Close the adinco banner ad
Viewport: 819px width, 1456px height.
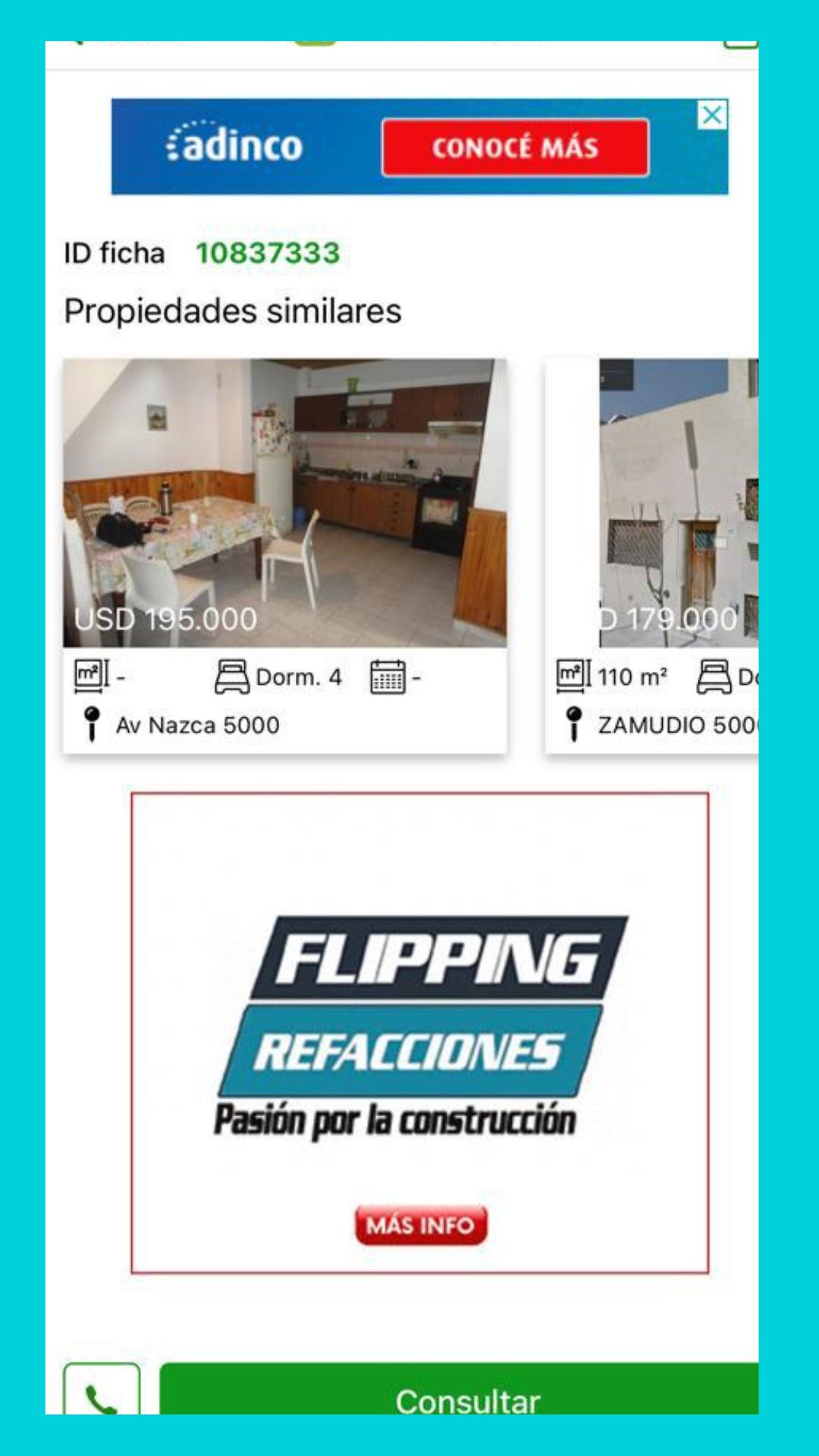tap(712, 115)
